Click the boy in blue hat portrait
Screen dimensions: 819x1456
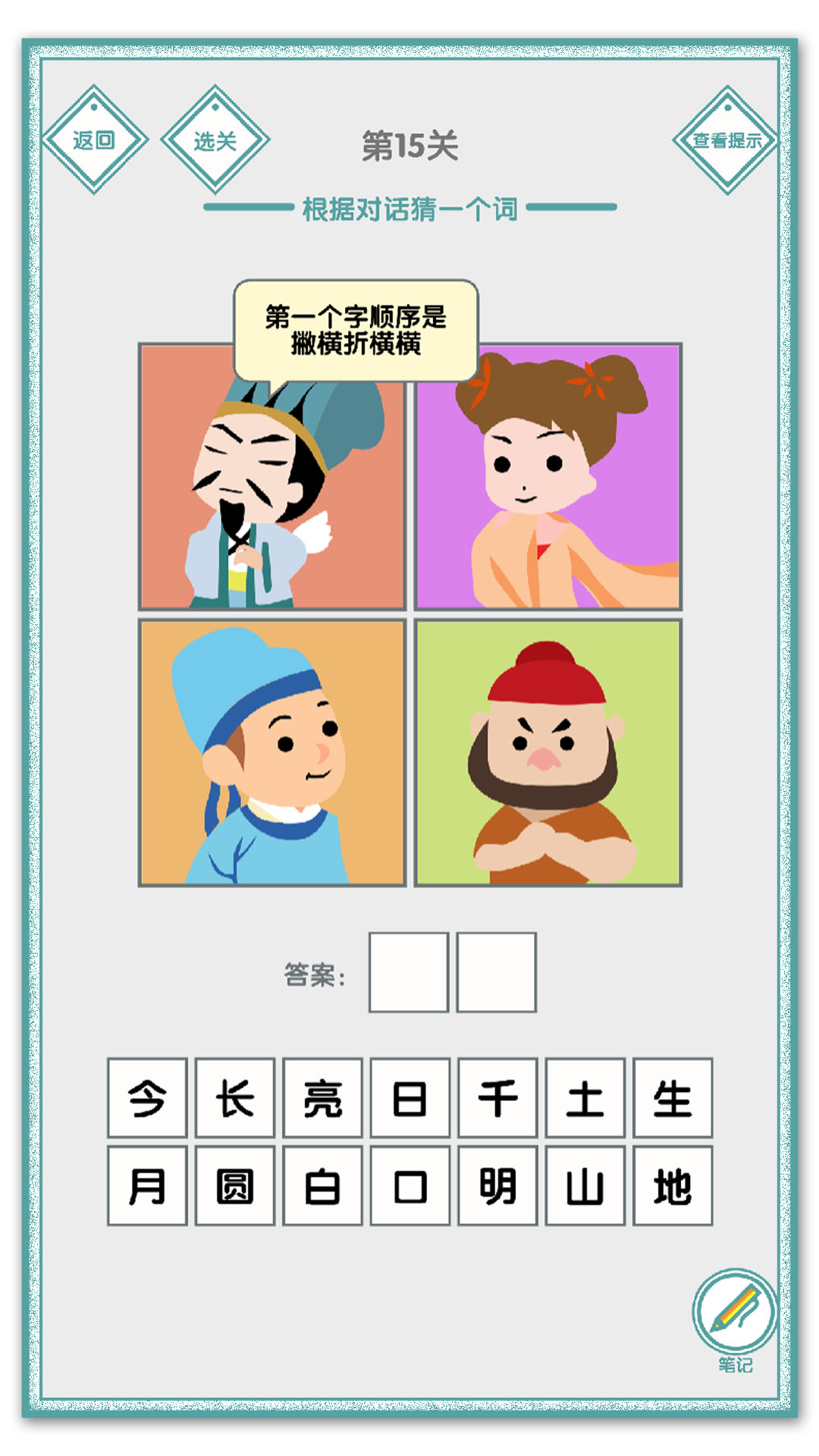click(x=273, y=751)
